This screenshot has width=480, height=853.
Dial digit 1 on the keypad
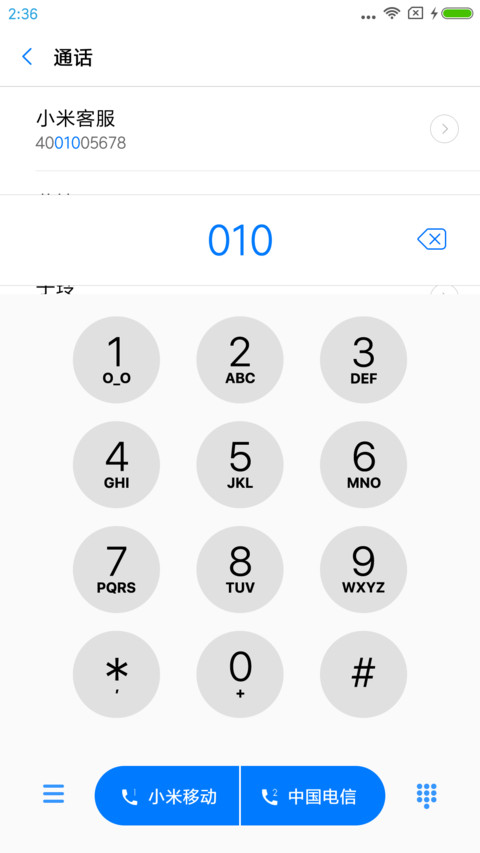point(116,360)
